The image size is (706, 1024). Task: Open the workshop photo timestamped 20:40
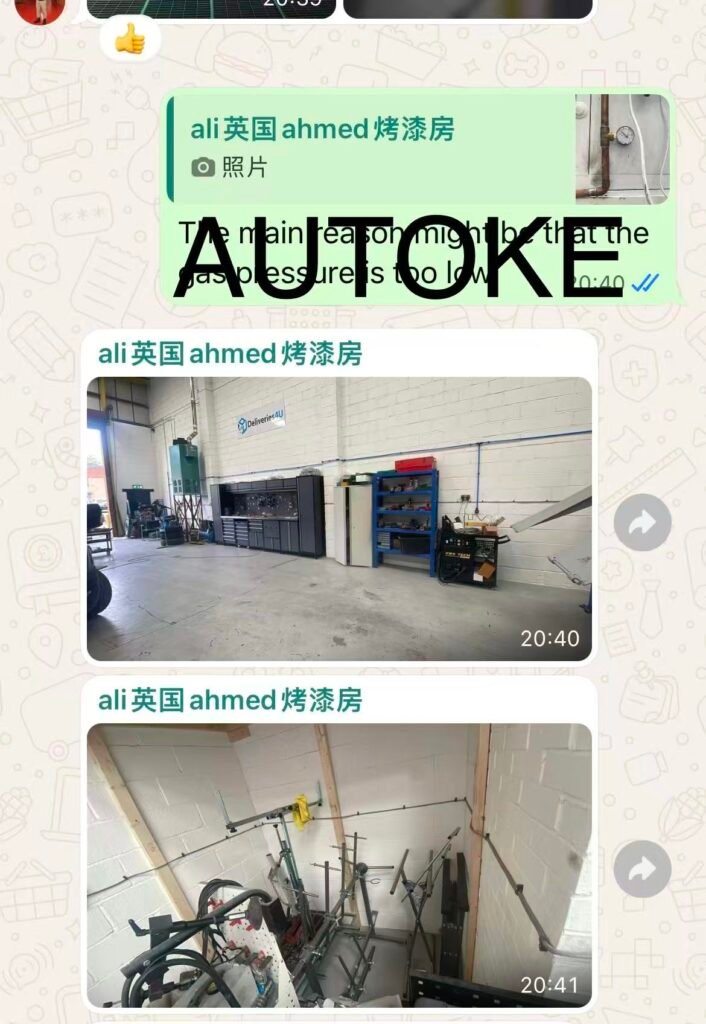(x=339, y=518)
